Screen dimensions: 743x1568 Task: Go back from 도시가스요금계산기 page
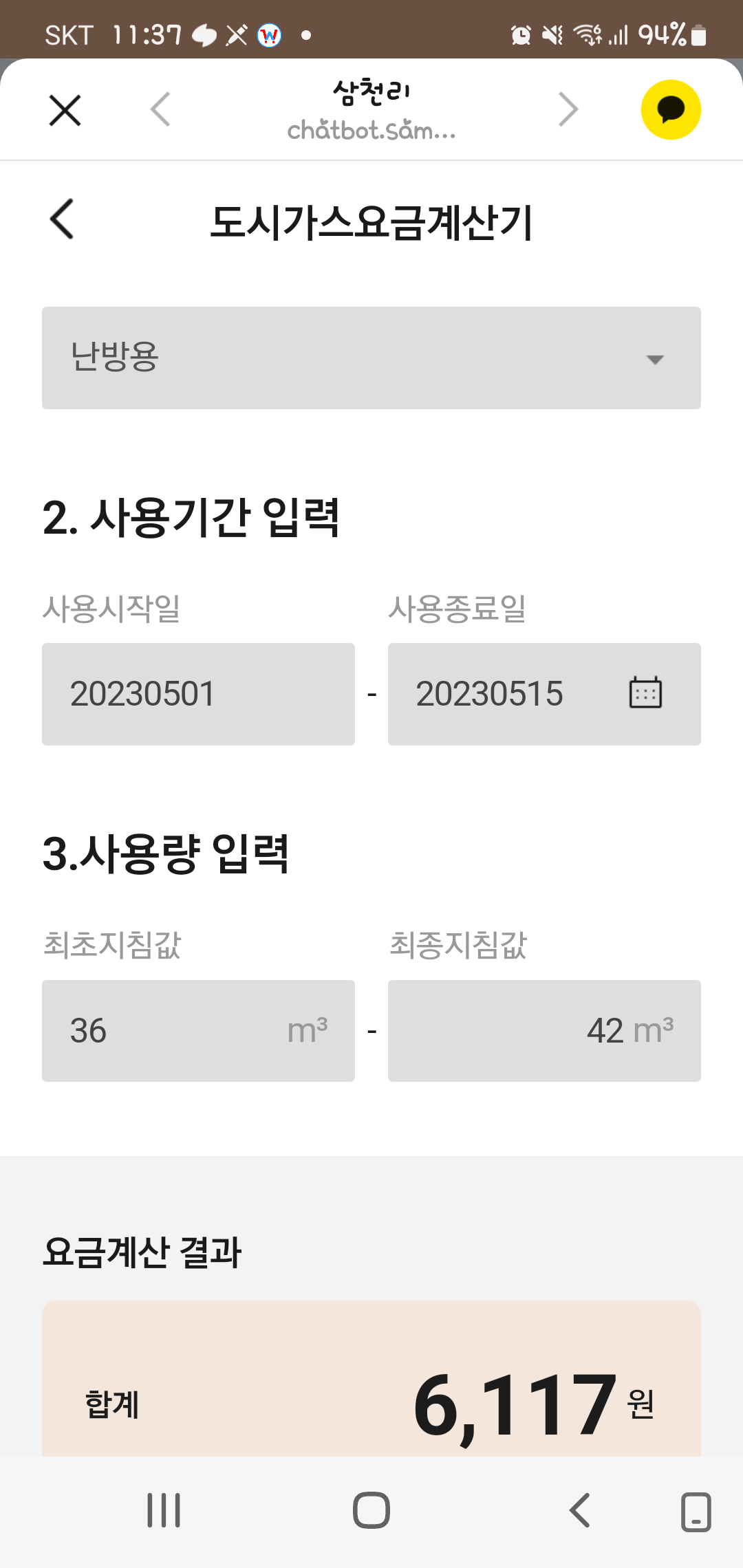click(x=62, y=220)
